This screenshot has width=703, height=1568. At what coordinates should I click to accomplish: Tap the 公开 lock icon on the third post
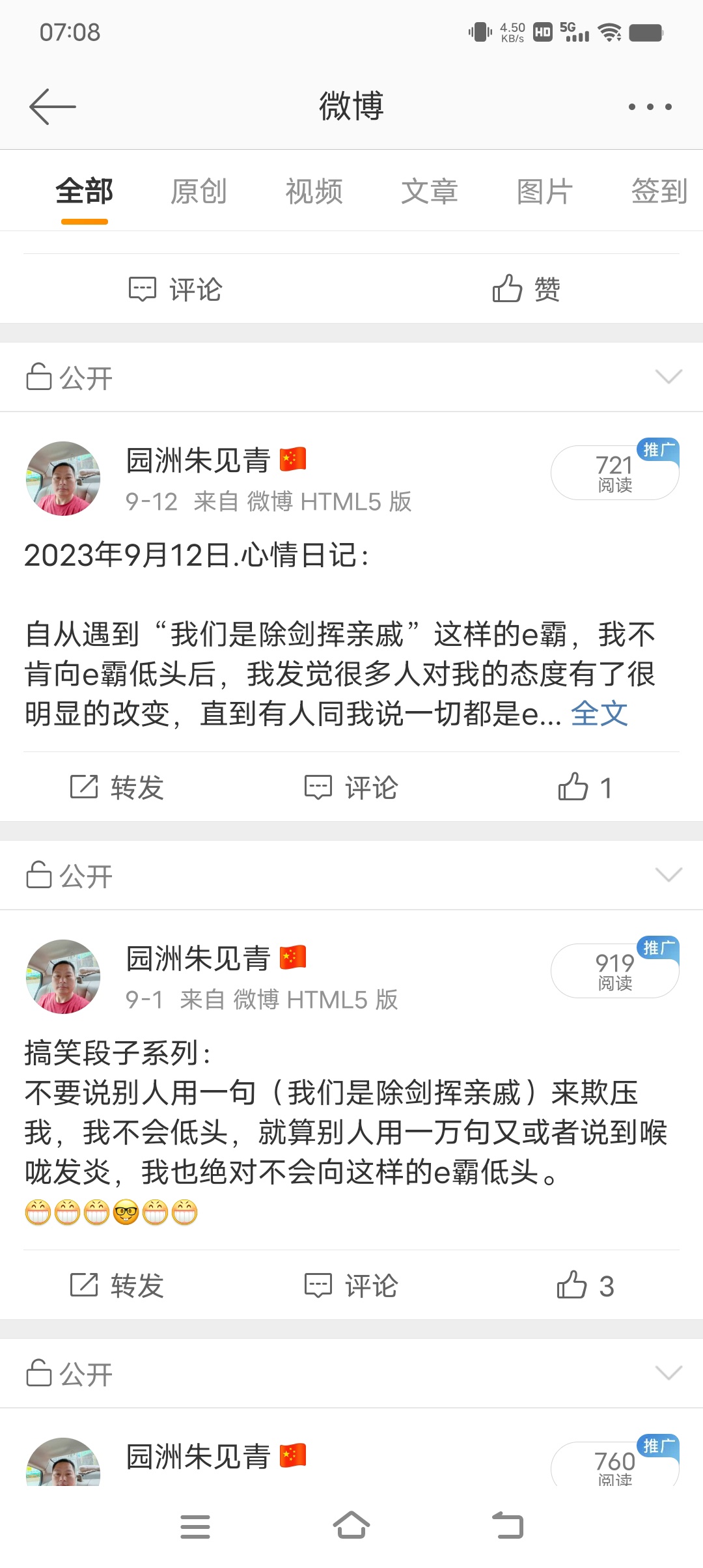39,1375
